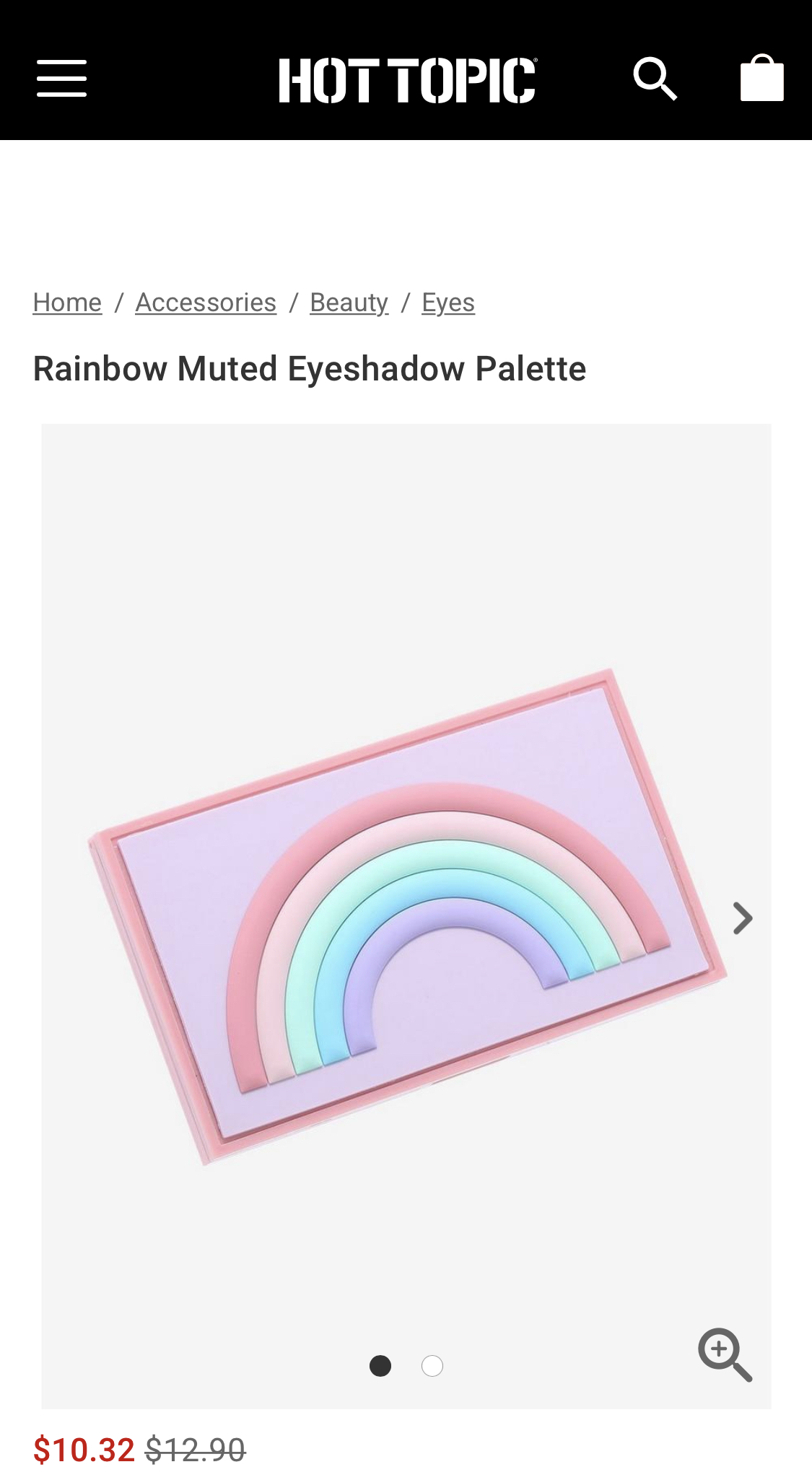Go to the Home breadcrumb link

pos(67,302)
